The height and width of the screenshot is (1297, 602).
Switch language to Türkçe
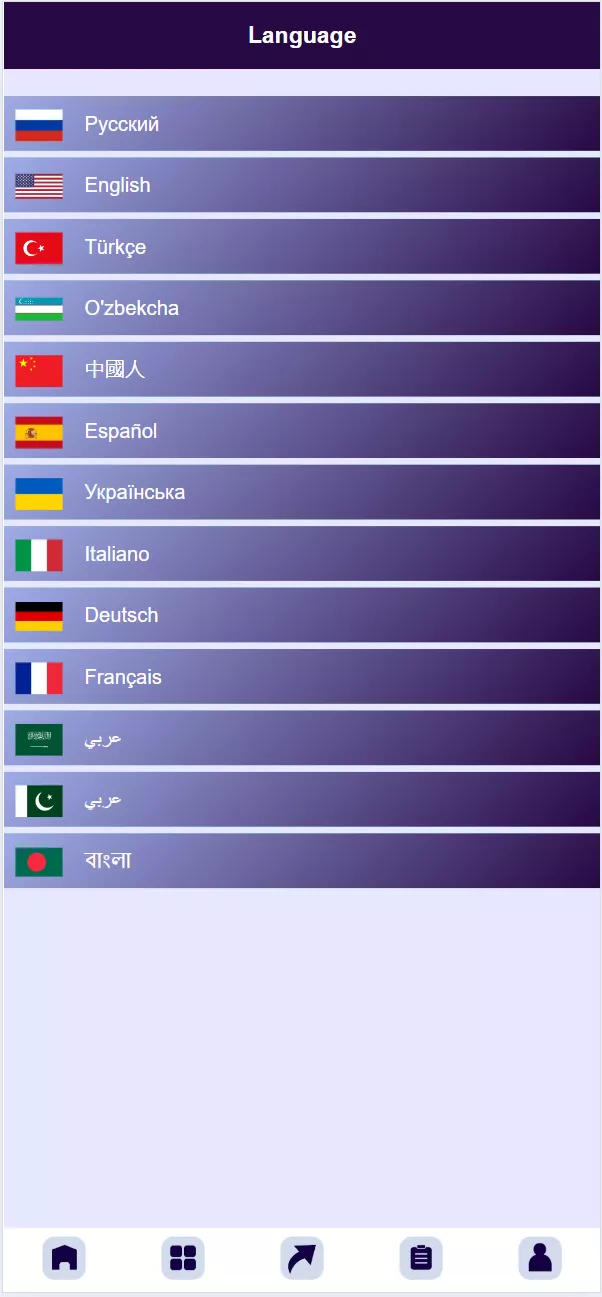pyautogui.click(x=300, y=247)
